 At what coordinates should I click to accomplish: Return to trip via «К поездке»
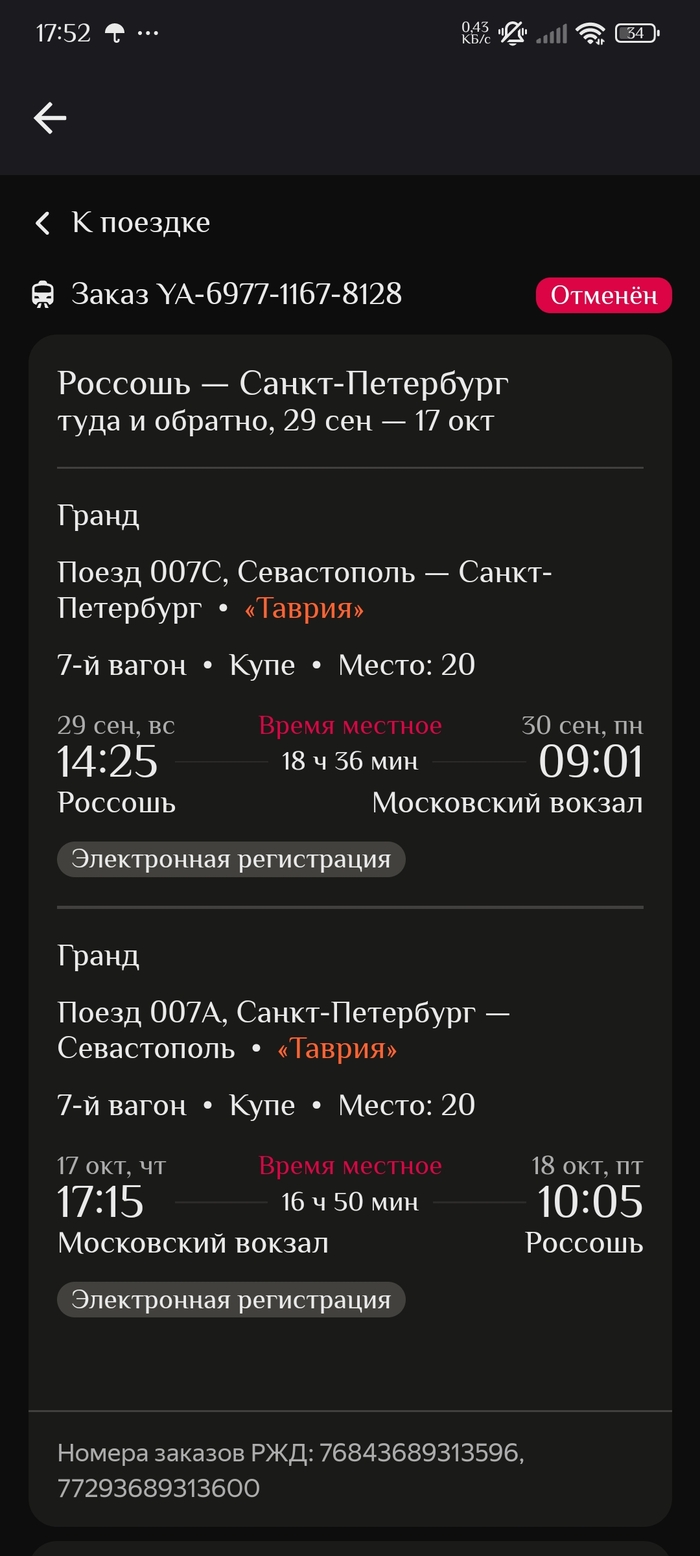pos(123,222)
